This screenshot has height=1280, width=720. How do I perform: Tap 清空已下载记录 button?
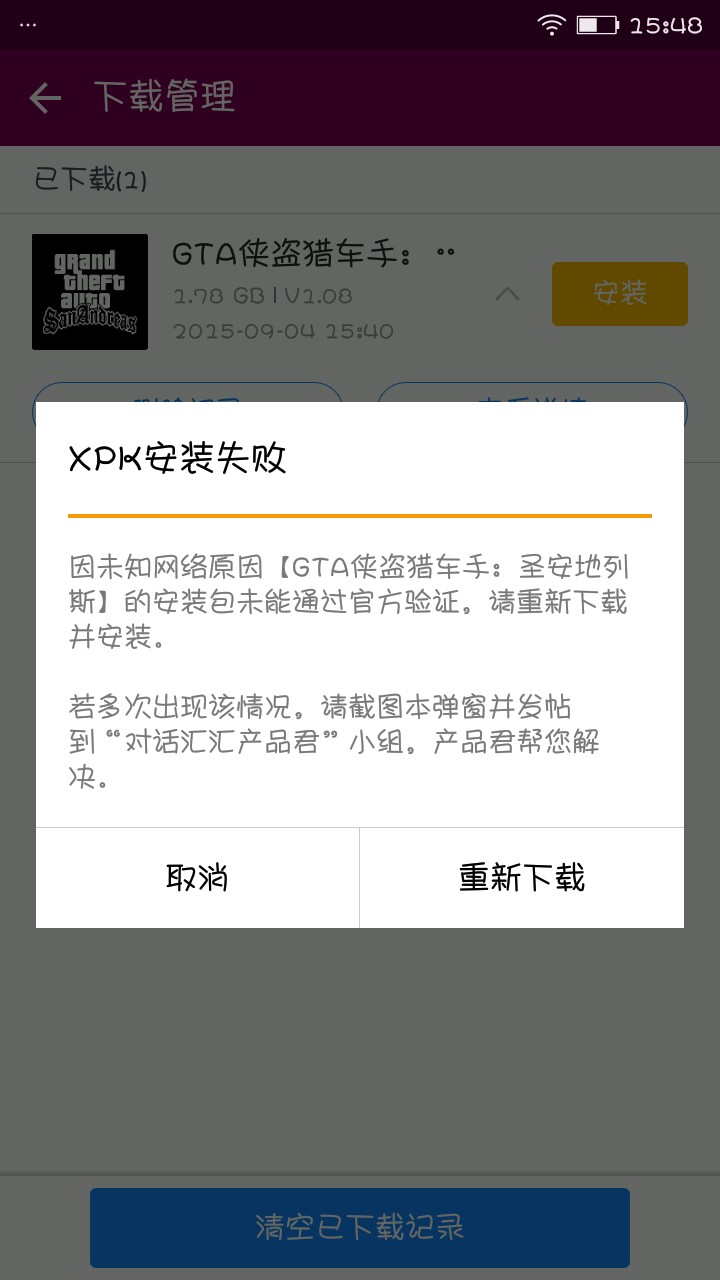click(360, 1227)
